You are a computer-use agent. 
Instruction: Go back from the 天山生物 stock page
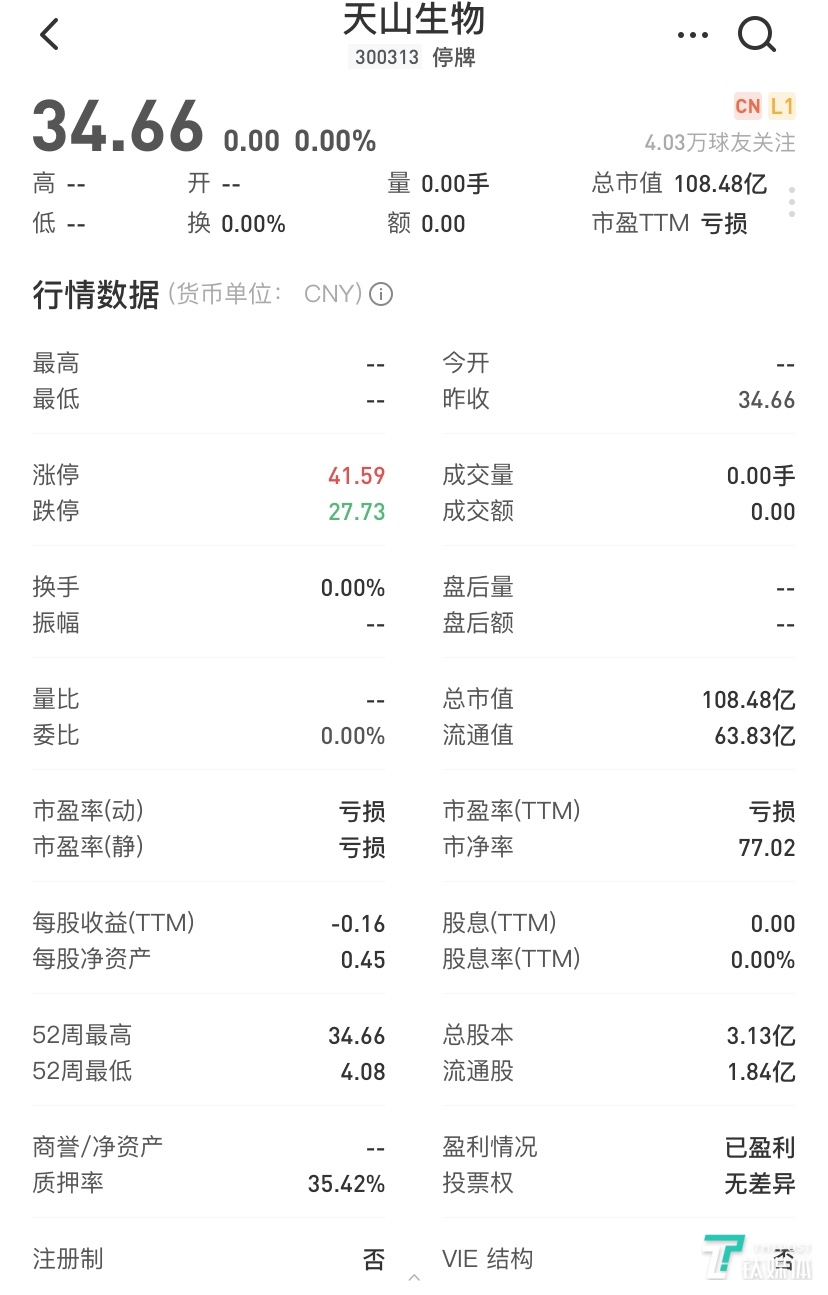[x=49, y=35]
